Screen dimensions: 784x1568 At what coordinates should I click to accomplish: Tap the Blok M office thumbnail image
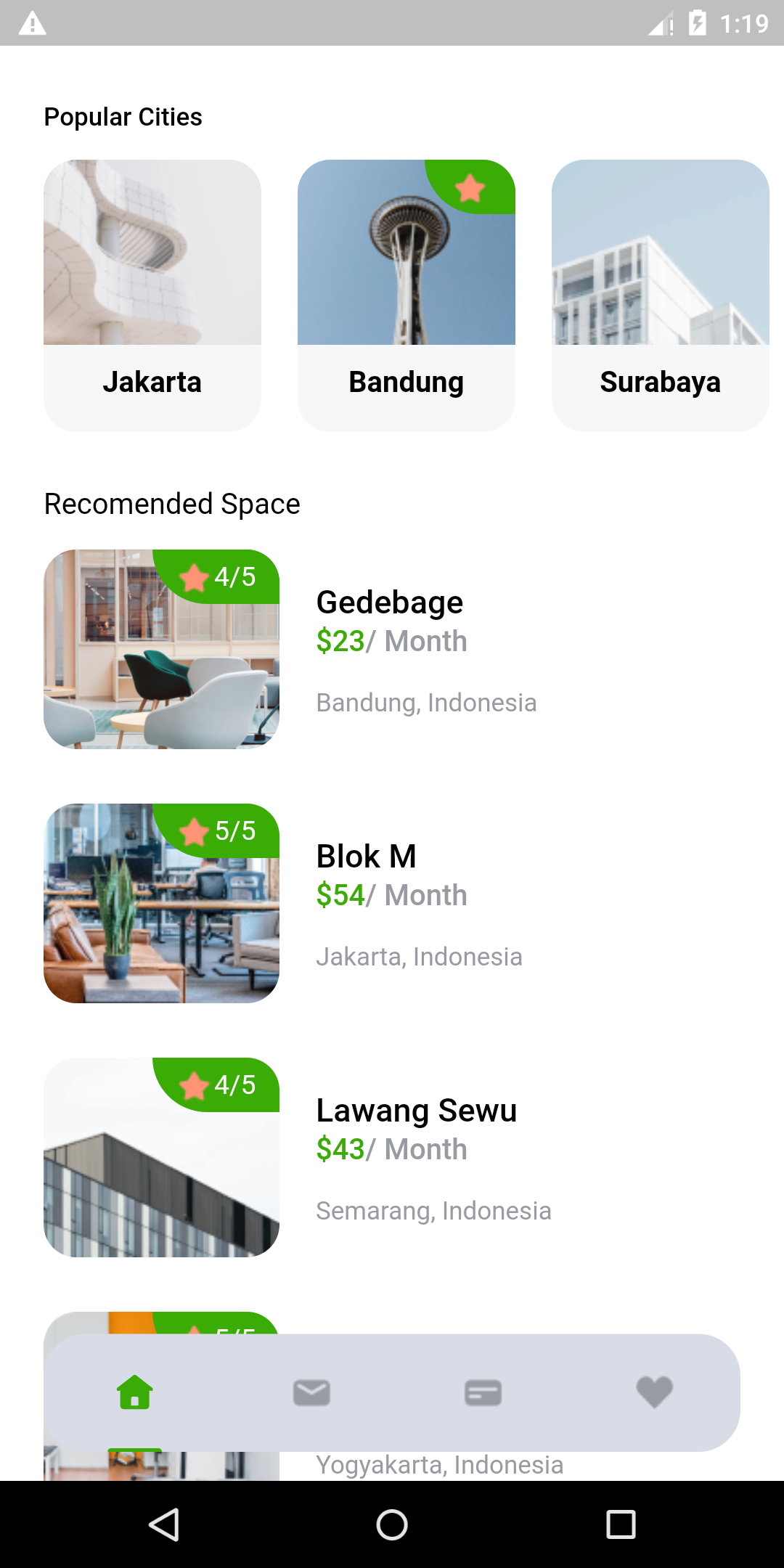coord(161,922)
